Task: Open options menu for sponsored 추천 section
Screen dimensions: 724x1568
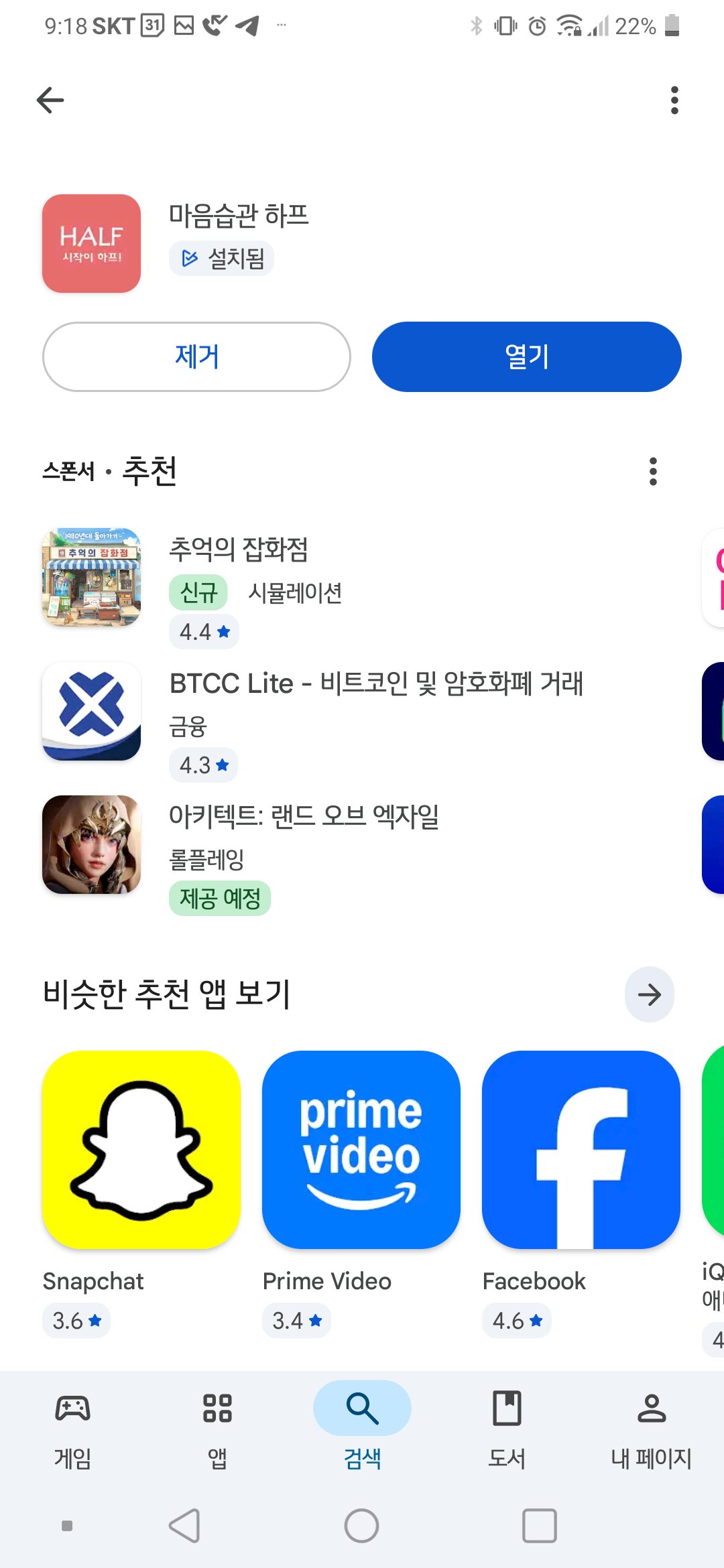Action: click(653, 472)
